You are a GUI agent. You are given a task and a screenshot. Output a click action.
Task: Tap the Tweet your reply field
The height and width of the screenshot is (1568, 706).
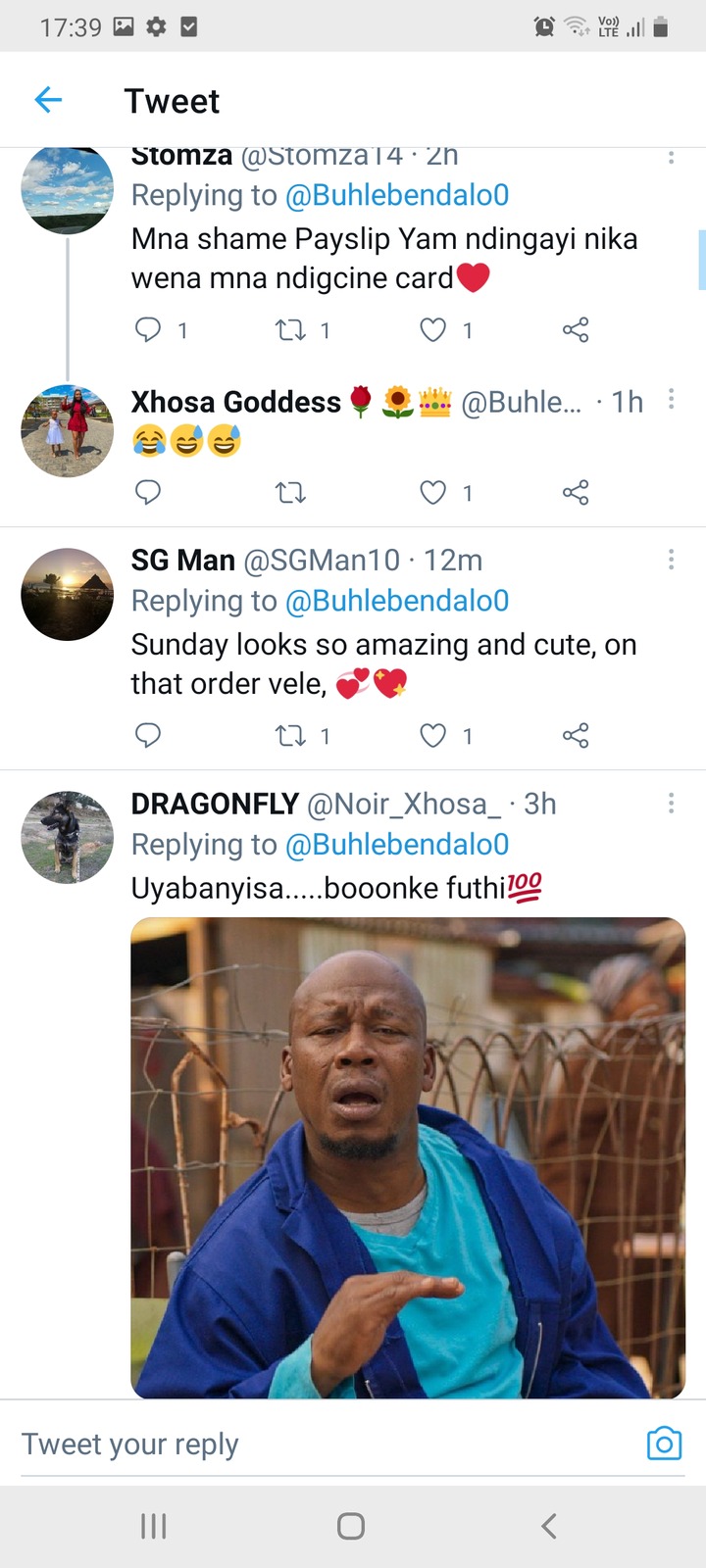tap(324, 1445)
